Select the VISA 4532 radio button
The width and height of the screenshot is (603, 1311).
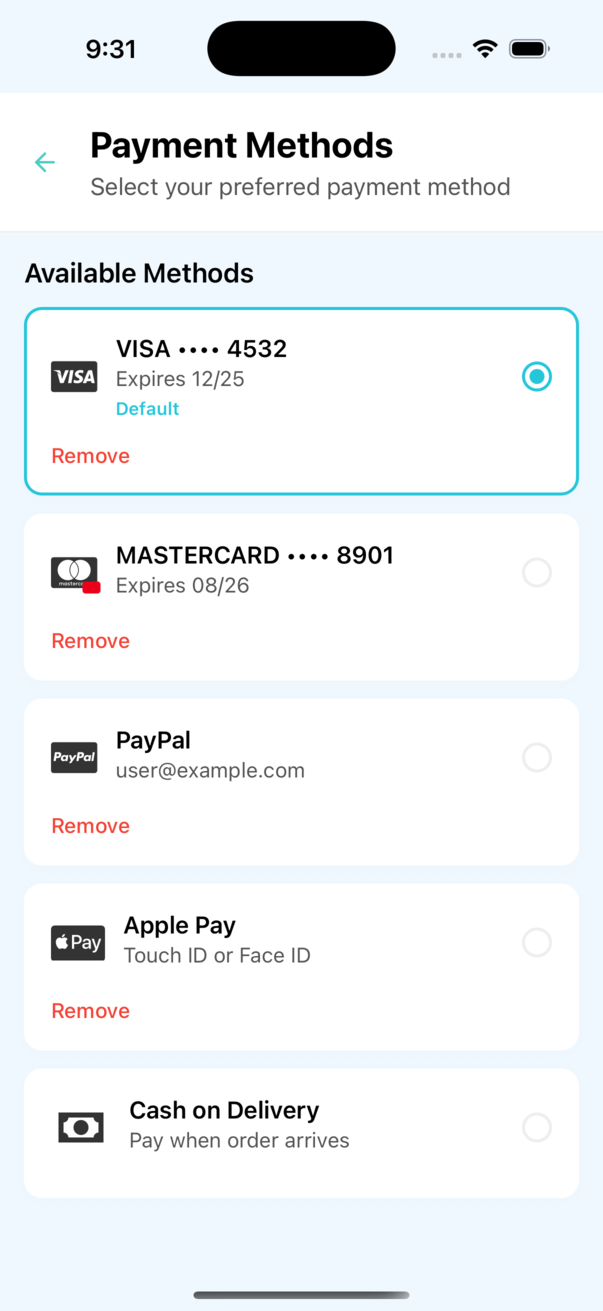[x=537, y=377]
